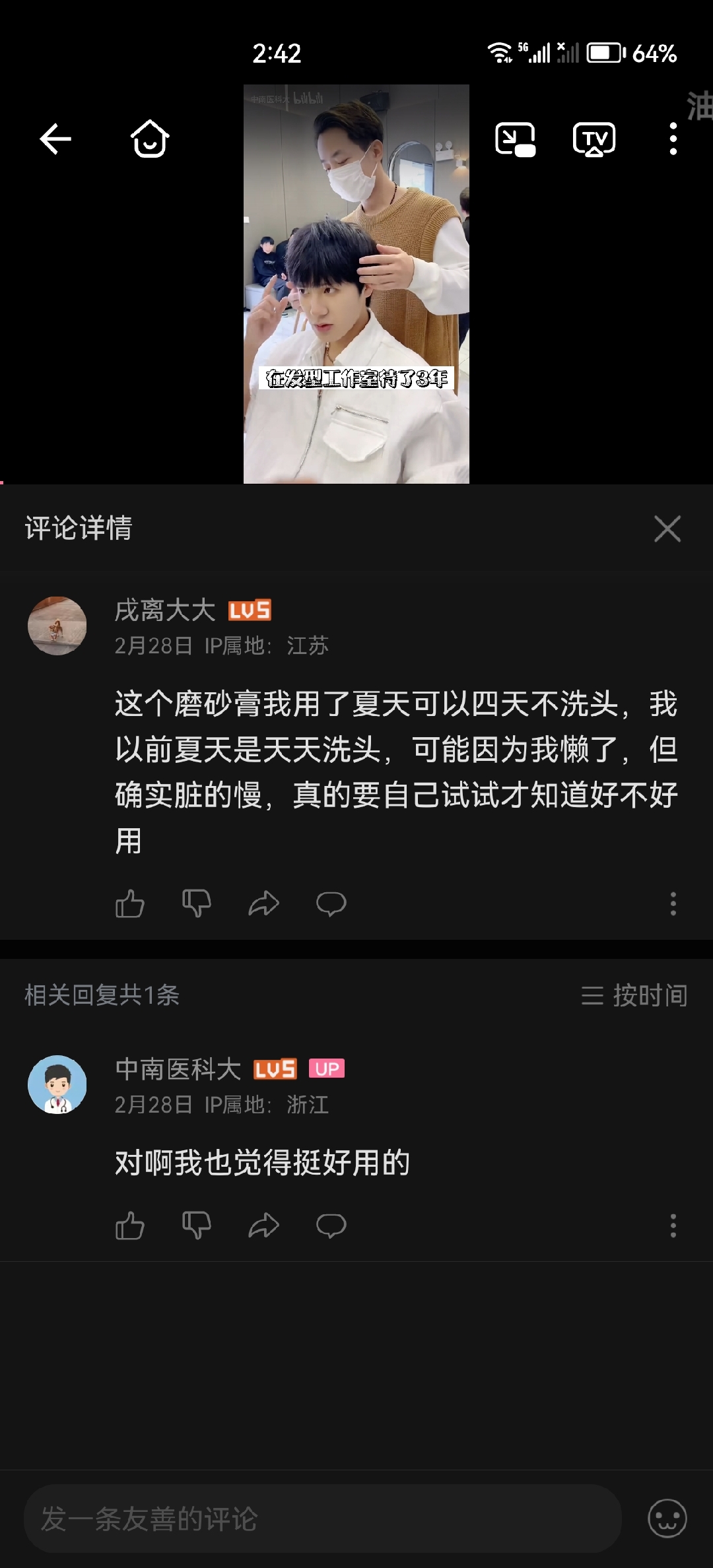Change reply sorting via 按时间

click(x=634, y=995)
